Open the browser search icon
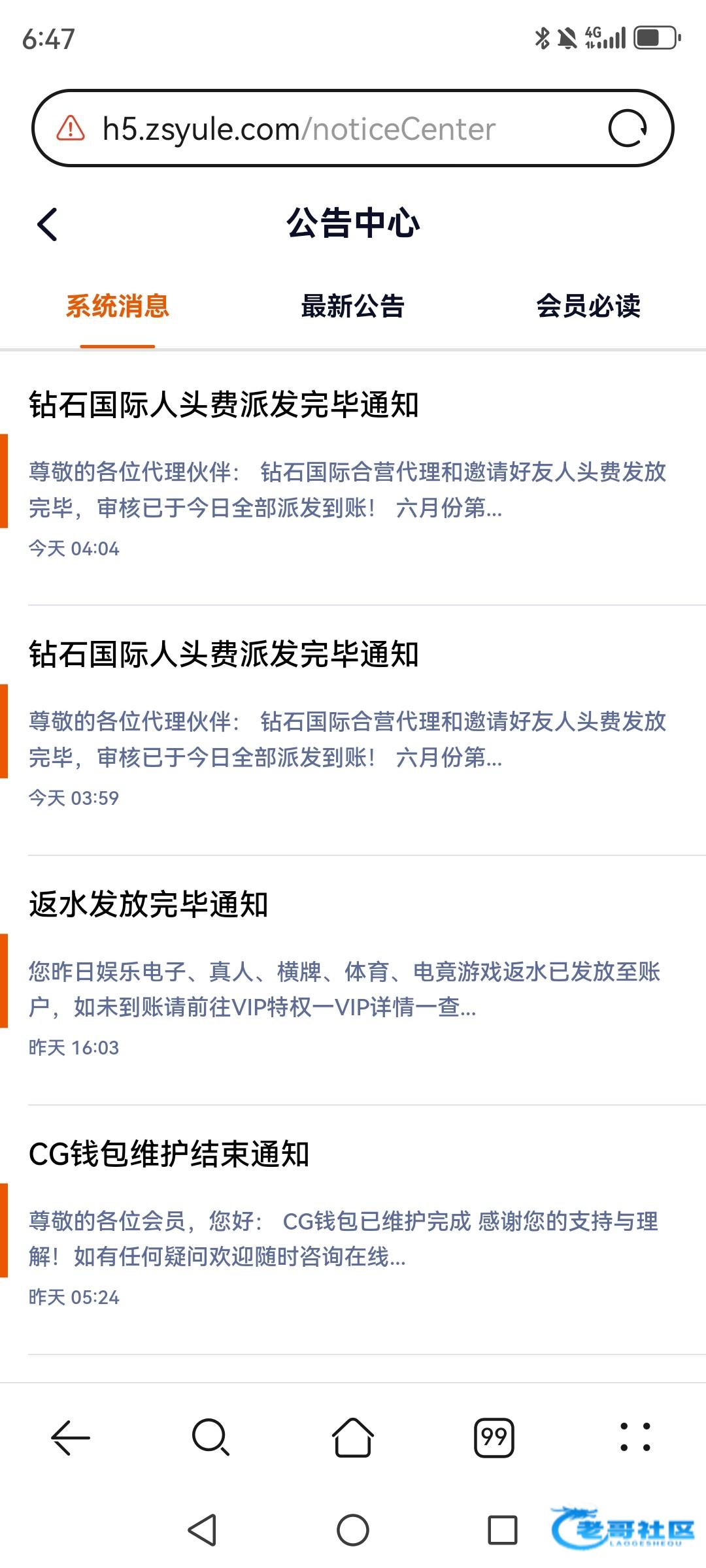Viewport: 706px width, 1568px height. point(211,1437)
